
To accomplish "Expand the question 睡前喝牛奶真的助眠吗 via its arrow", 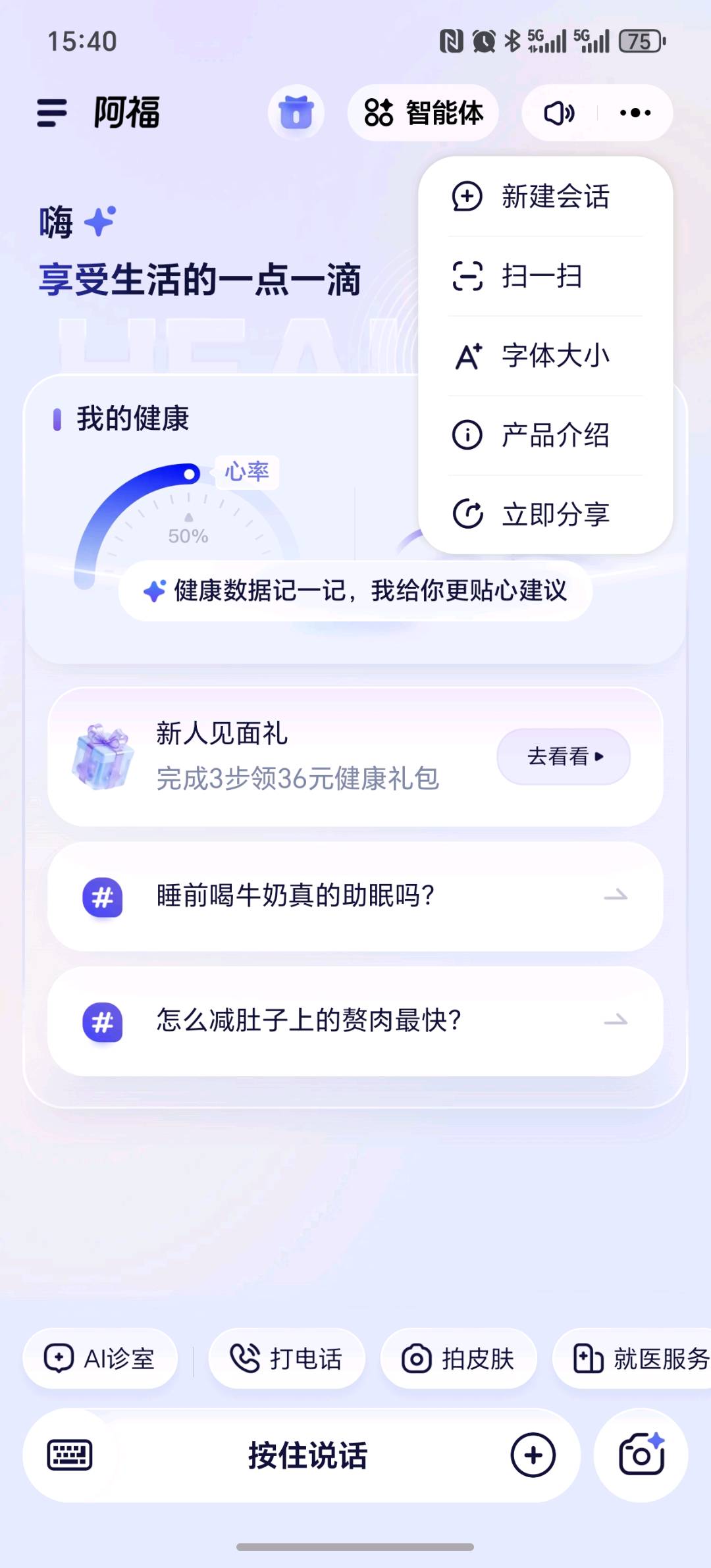I will point(616,895).
